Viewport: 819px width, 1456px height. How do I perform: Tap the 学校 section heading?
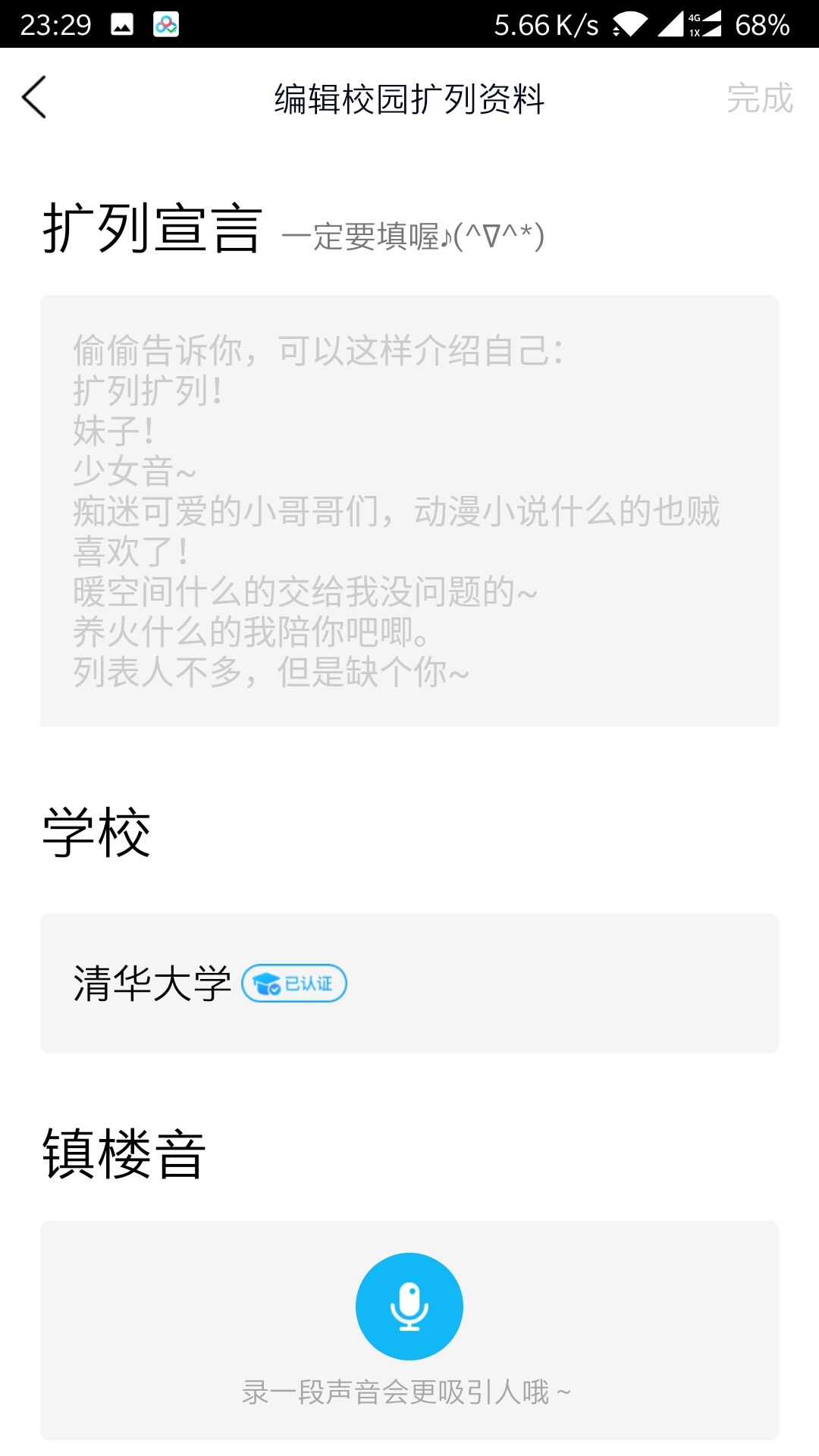(x=95, y=830)
